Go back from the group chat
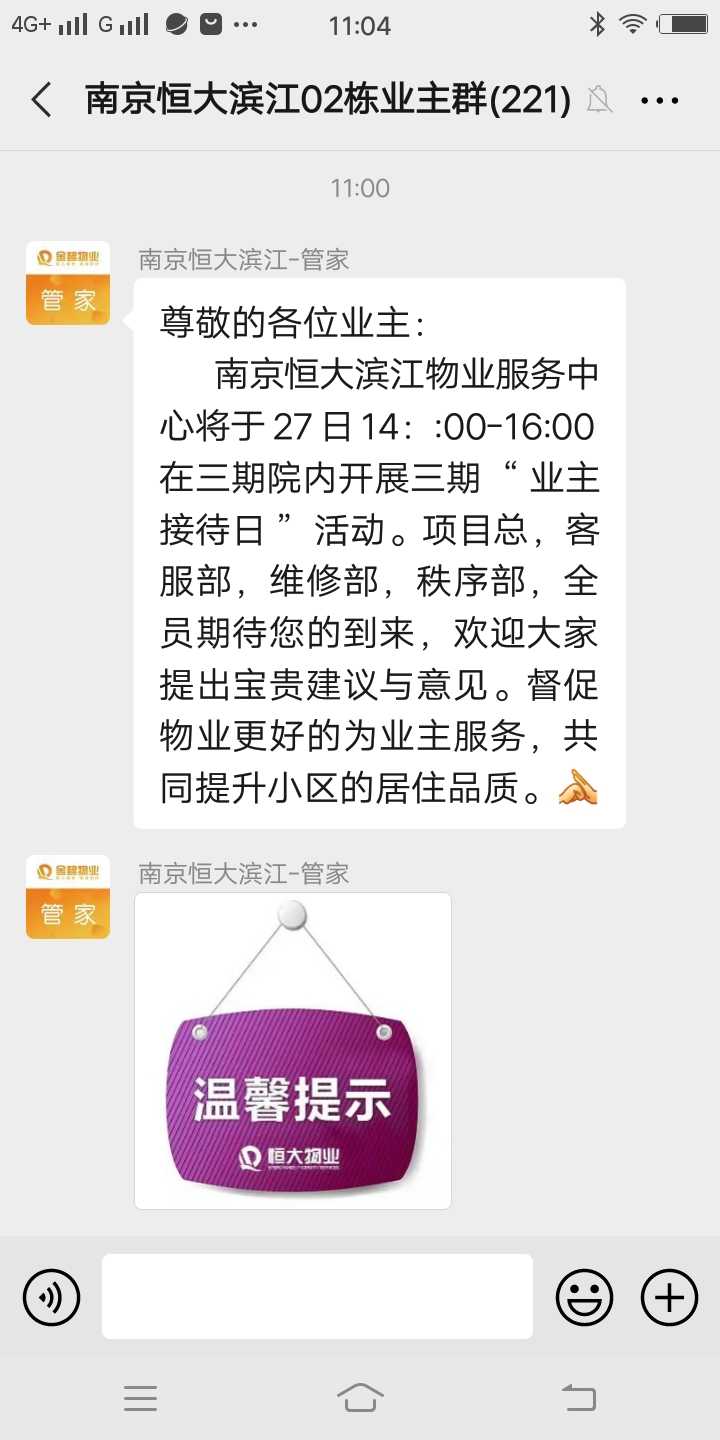 pos(42,100)
